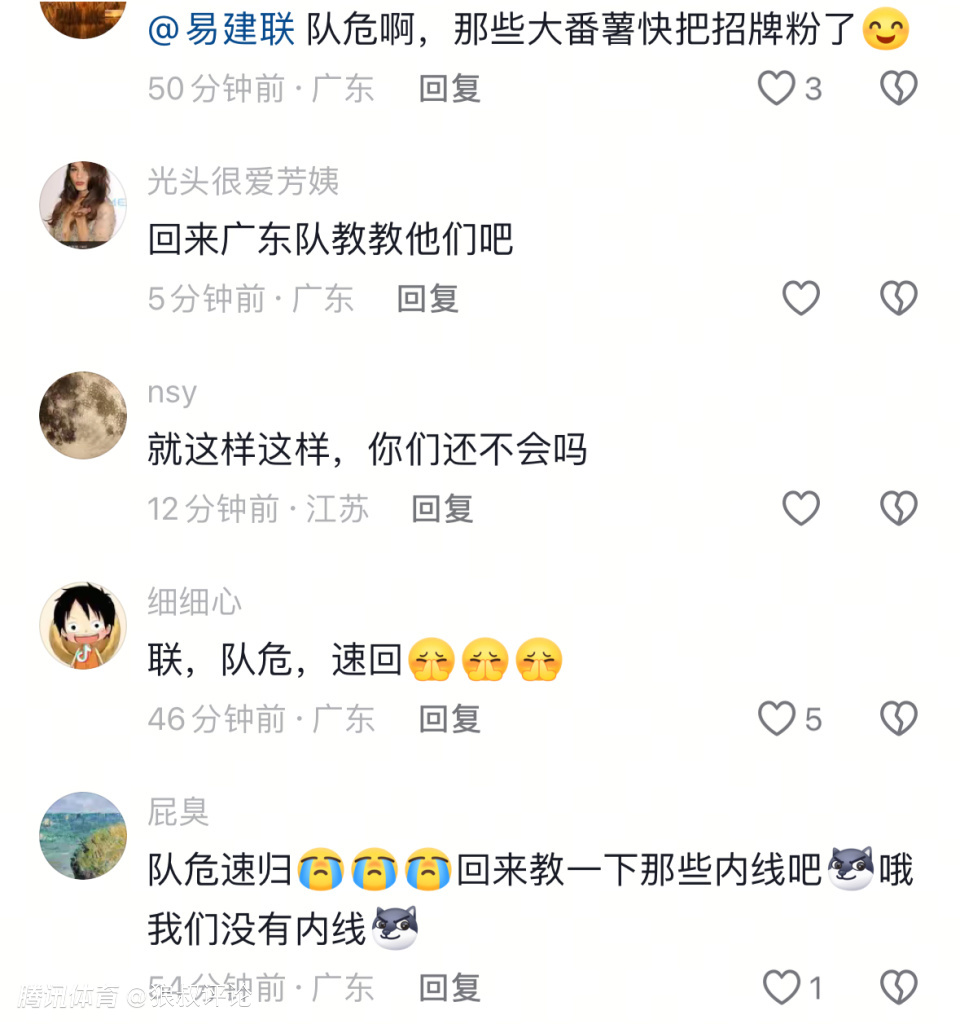
Task: Reply to 细细心's comment
Action: 449,719
